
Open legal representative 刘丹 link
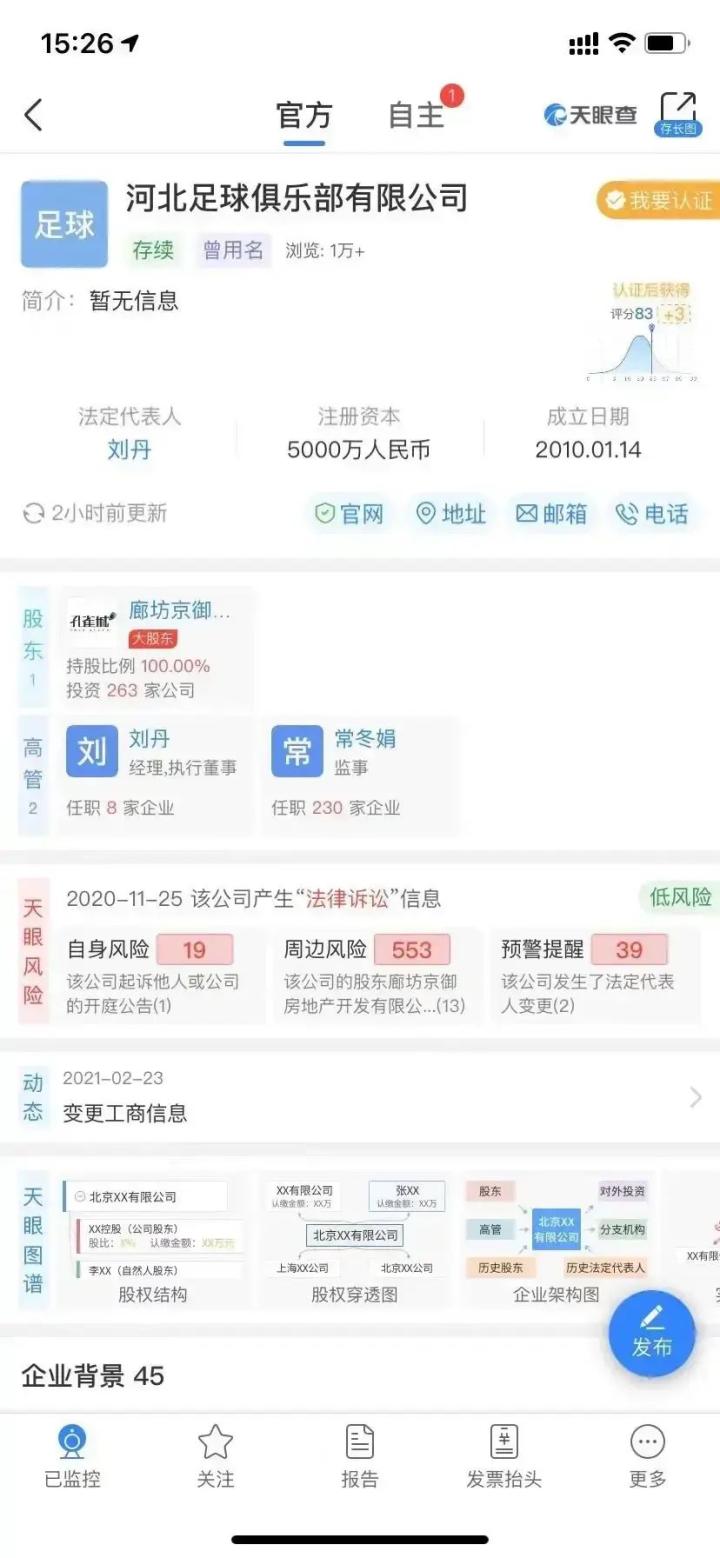(x=129, y=450)
